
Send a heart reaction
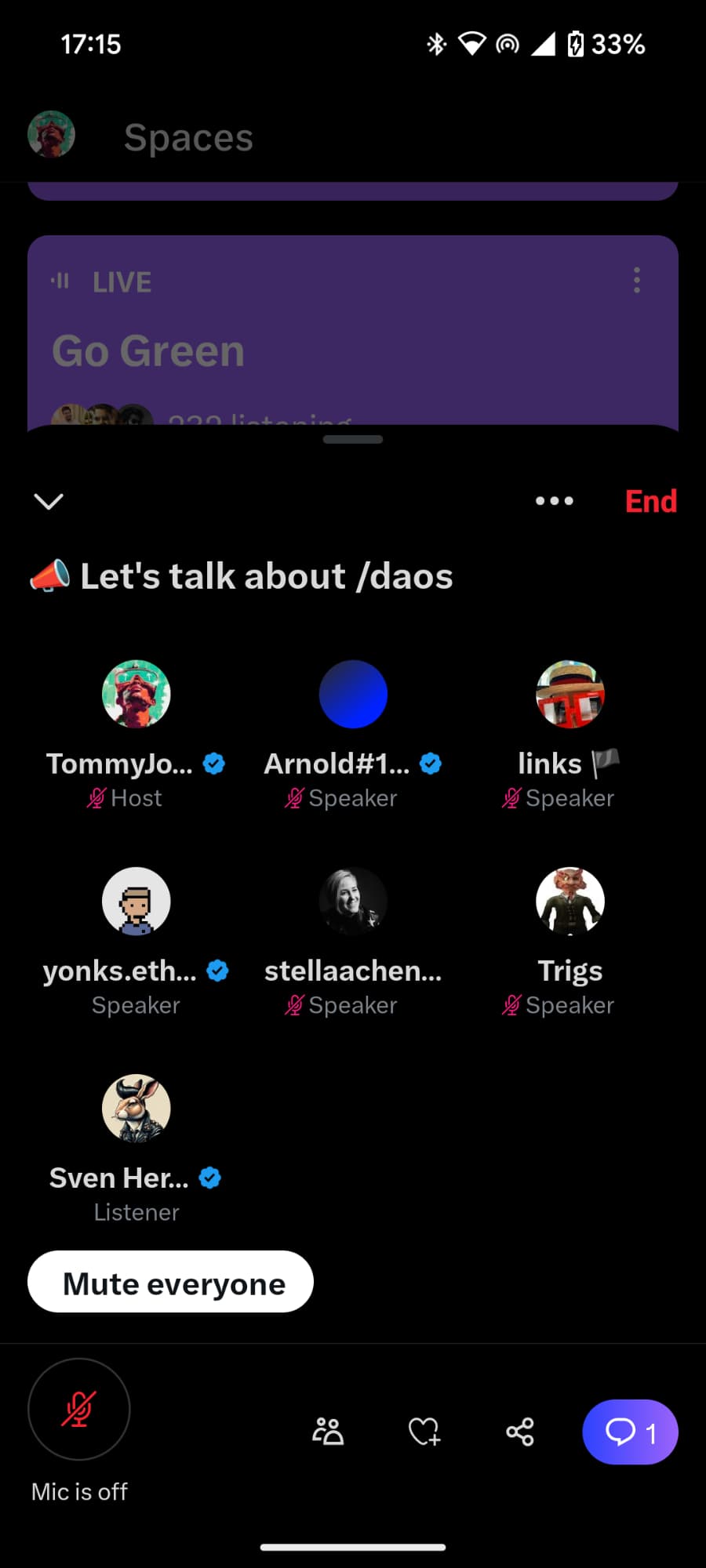click(424, 1432)
